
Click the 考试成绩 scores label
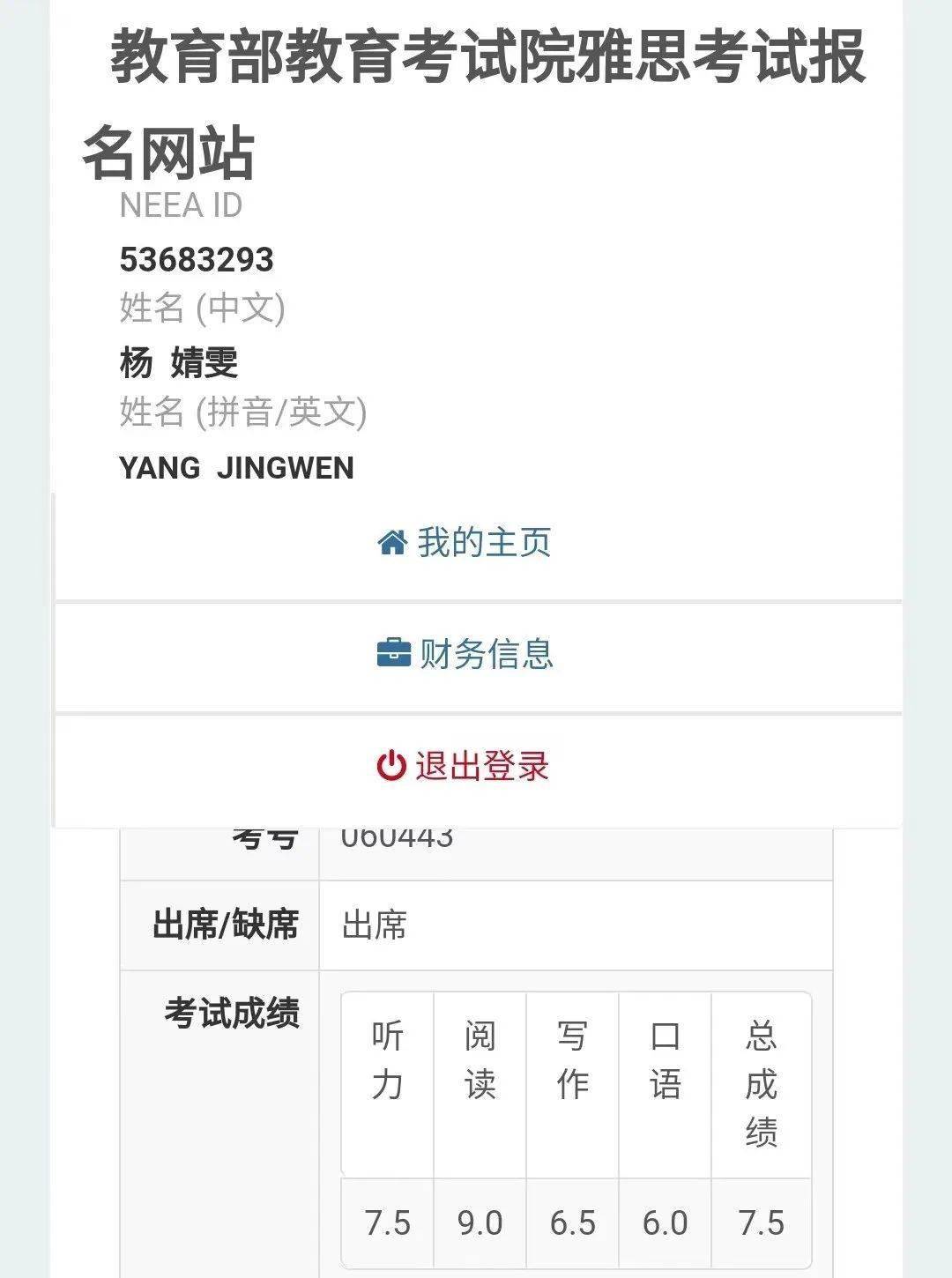231,1014
